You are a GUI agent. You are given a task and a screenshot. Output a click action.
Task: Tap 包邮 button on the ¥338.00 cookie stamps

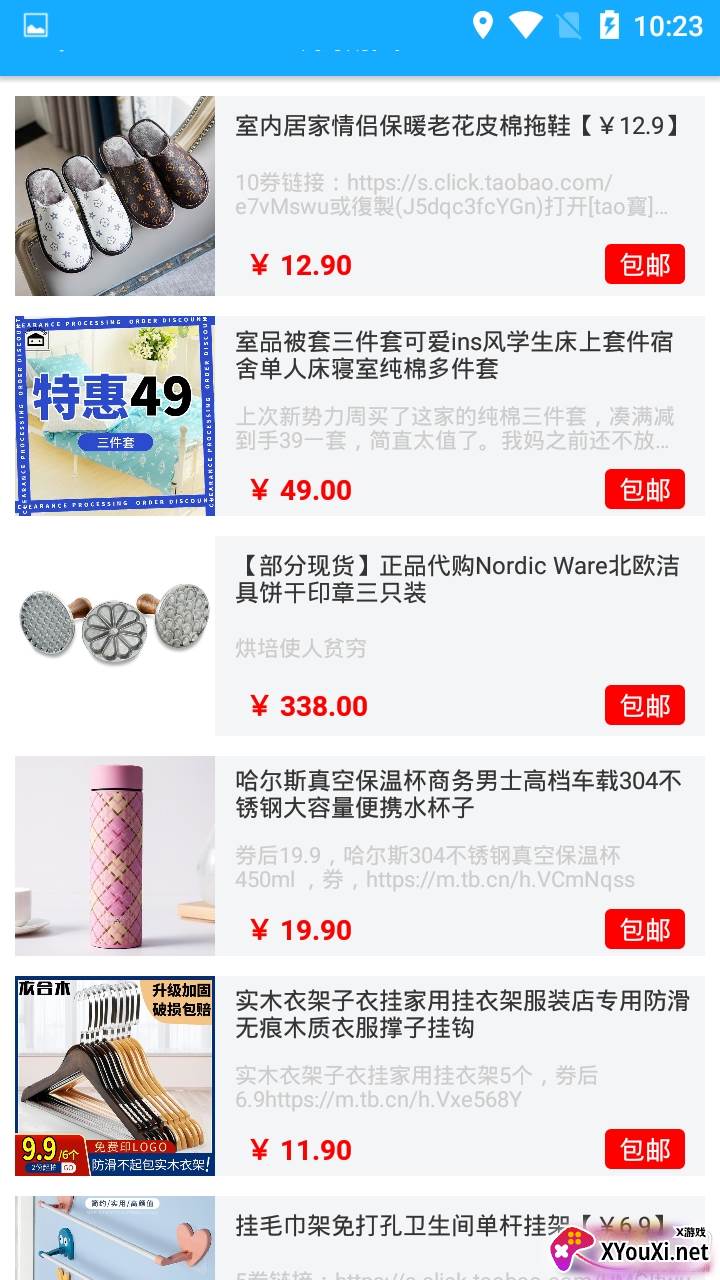[644, 705]
